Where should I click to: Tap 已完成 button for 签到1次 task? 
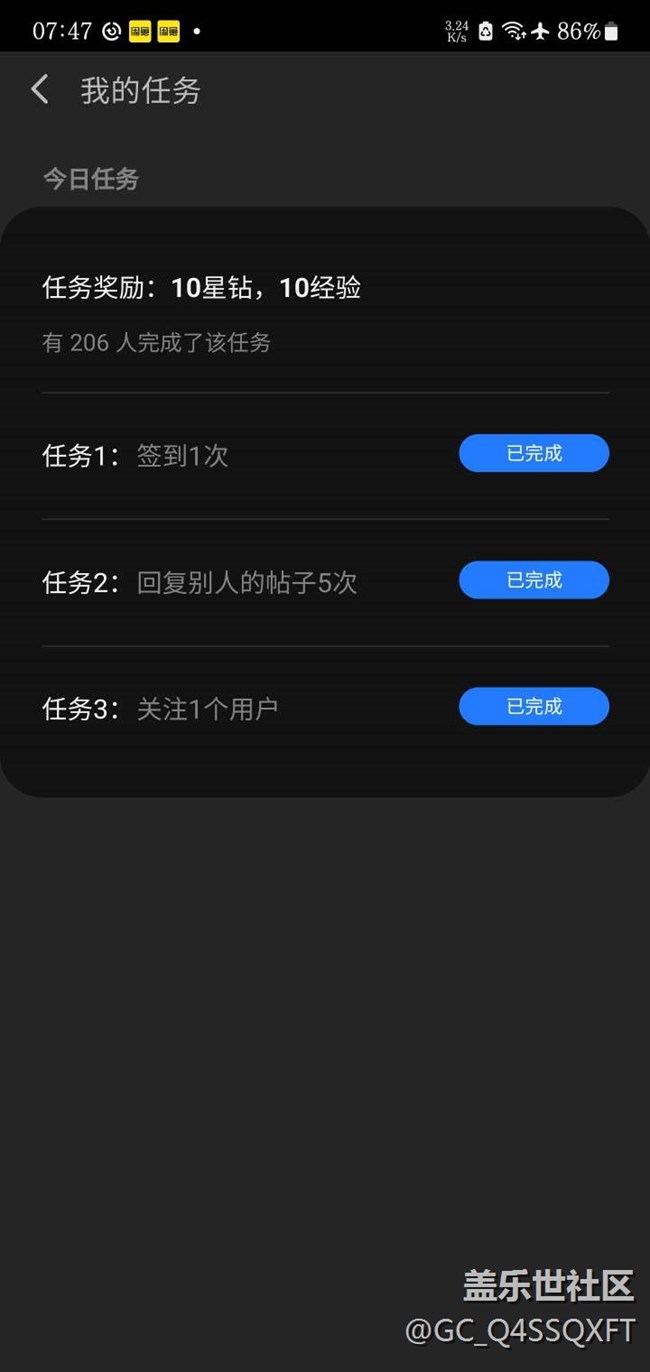[x=534, y=453]
